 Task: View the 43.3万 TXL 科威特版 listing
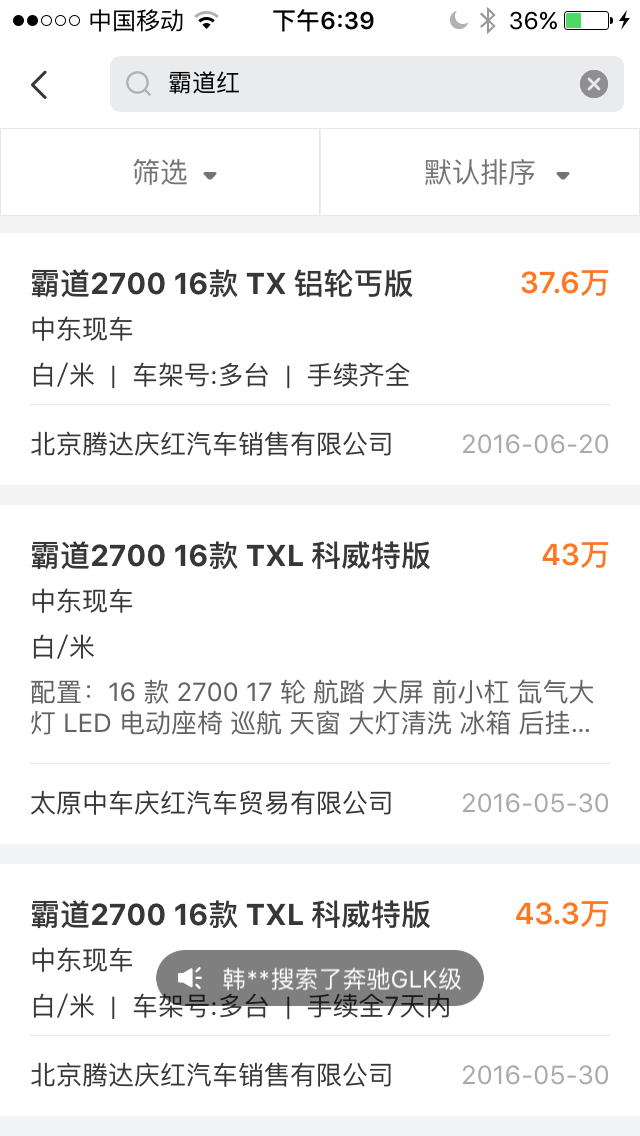pos(320,990)
